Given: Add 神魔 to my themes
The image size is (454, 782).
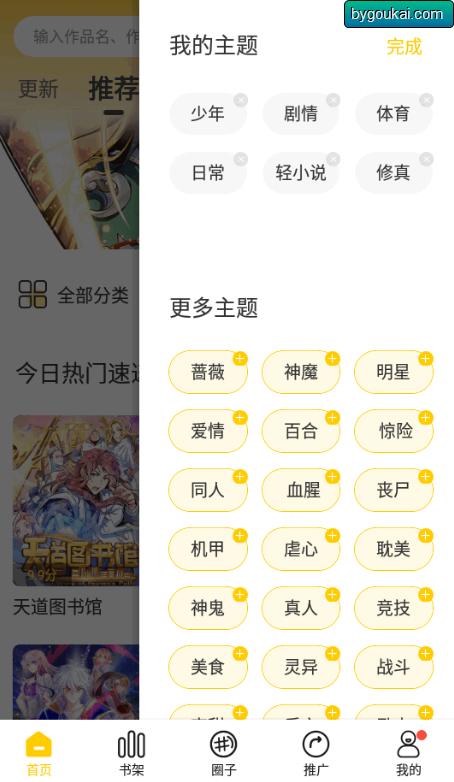Looking at the screenshot, I should tap(301, 372).
